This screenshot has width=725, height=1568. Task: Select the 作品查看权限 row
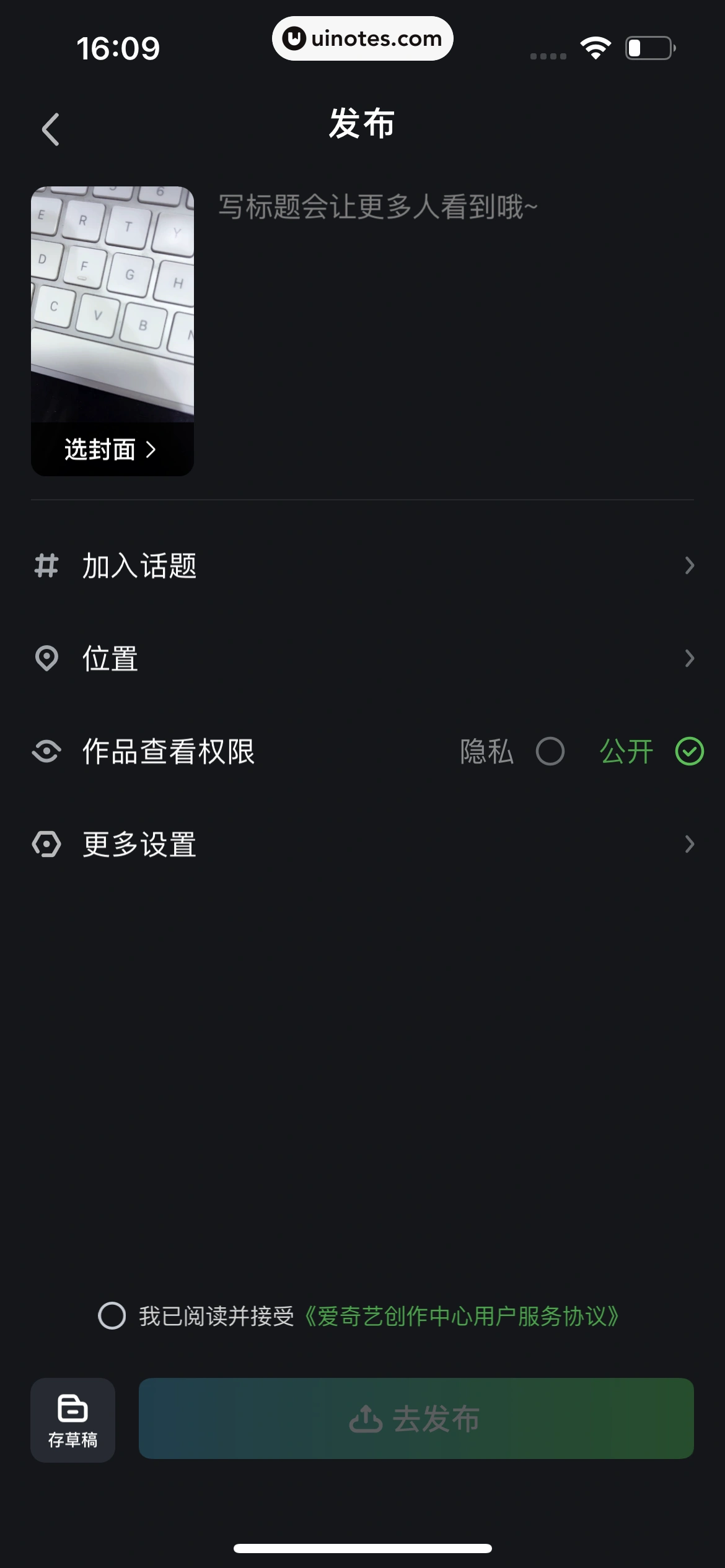169,751
